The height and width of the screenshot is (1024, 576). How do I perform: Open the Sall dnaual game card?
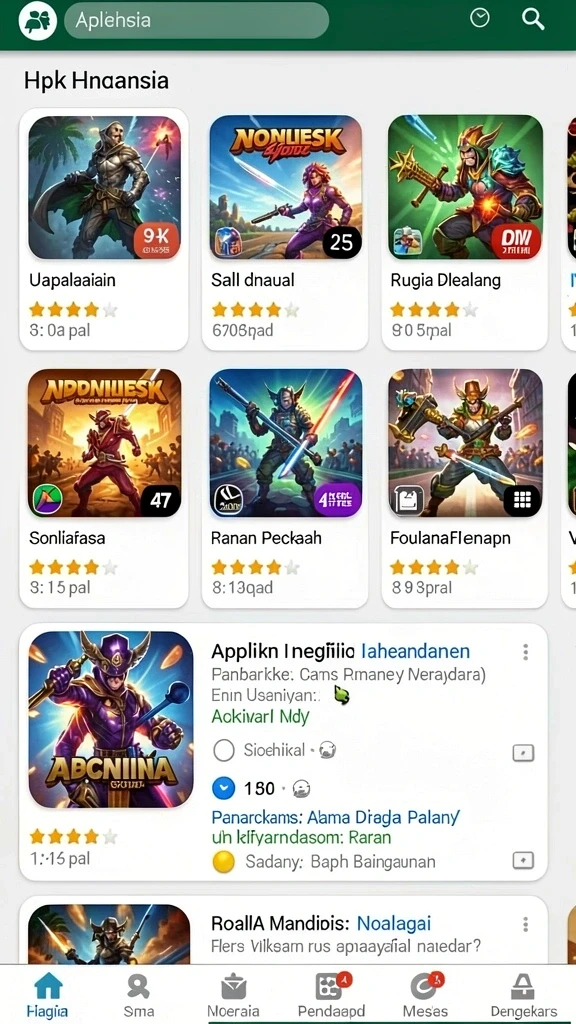tap(285, 229)
